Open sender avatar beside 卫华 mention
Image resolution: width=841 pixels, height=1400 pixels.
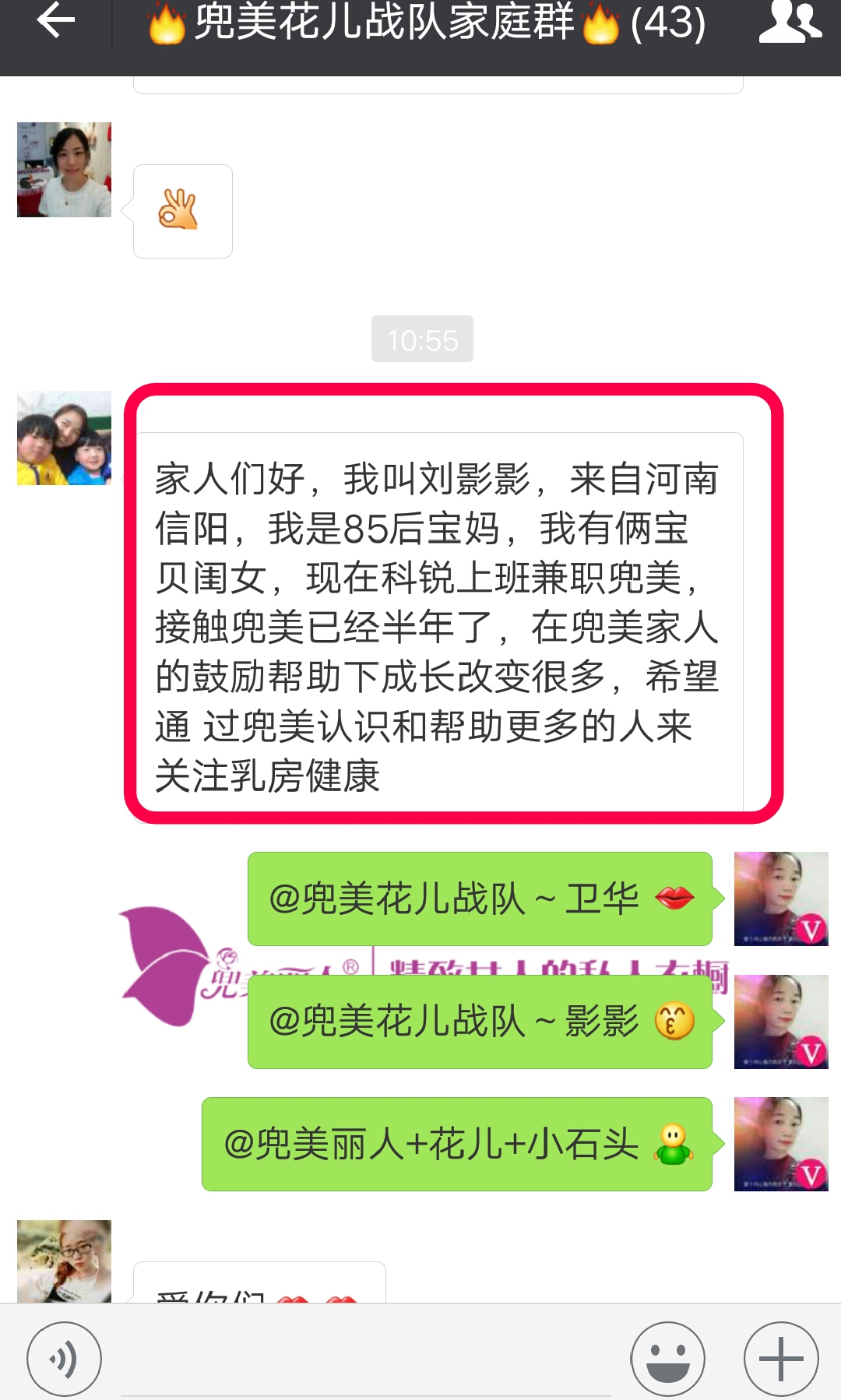pos(780,899)
